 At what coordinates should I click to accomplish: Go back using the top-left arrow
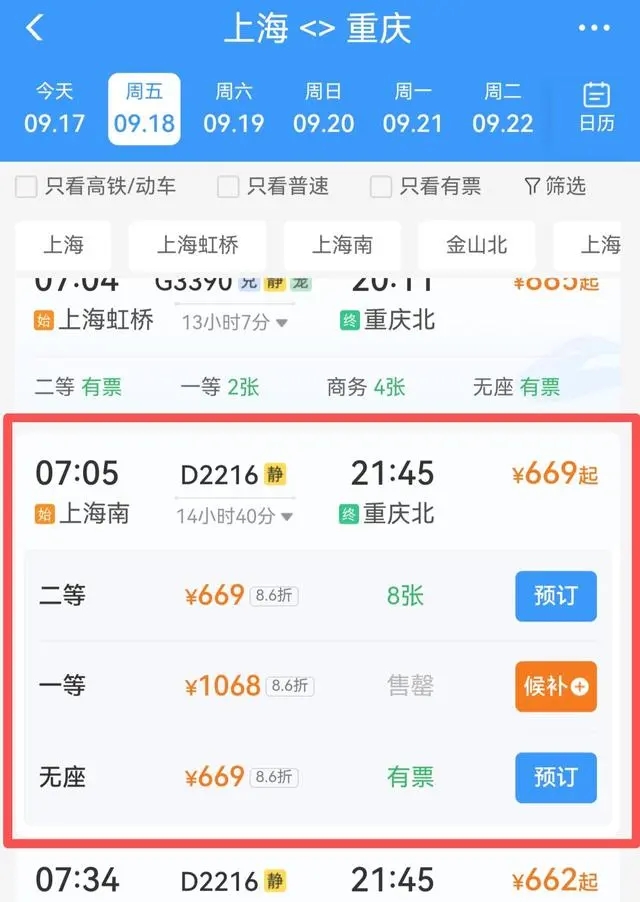[x=35, y=28]
